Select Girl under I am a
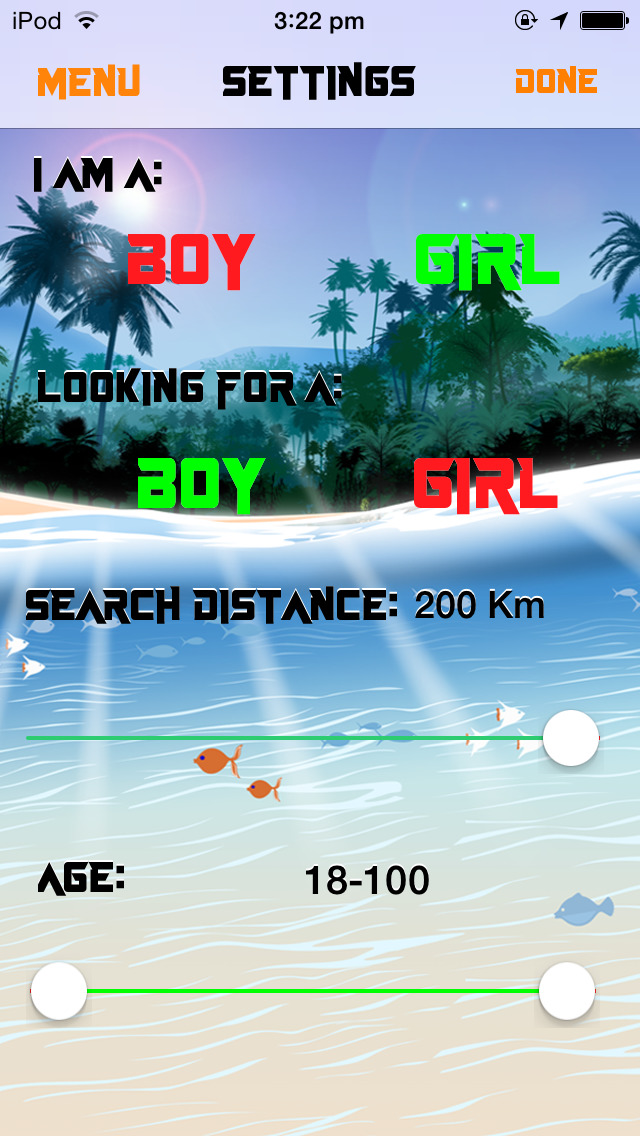The width and height of the screenshot is (640, 1136). coord(486,261)
